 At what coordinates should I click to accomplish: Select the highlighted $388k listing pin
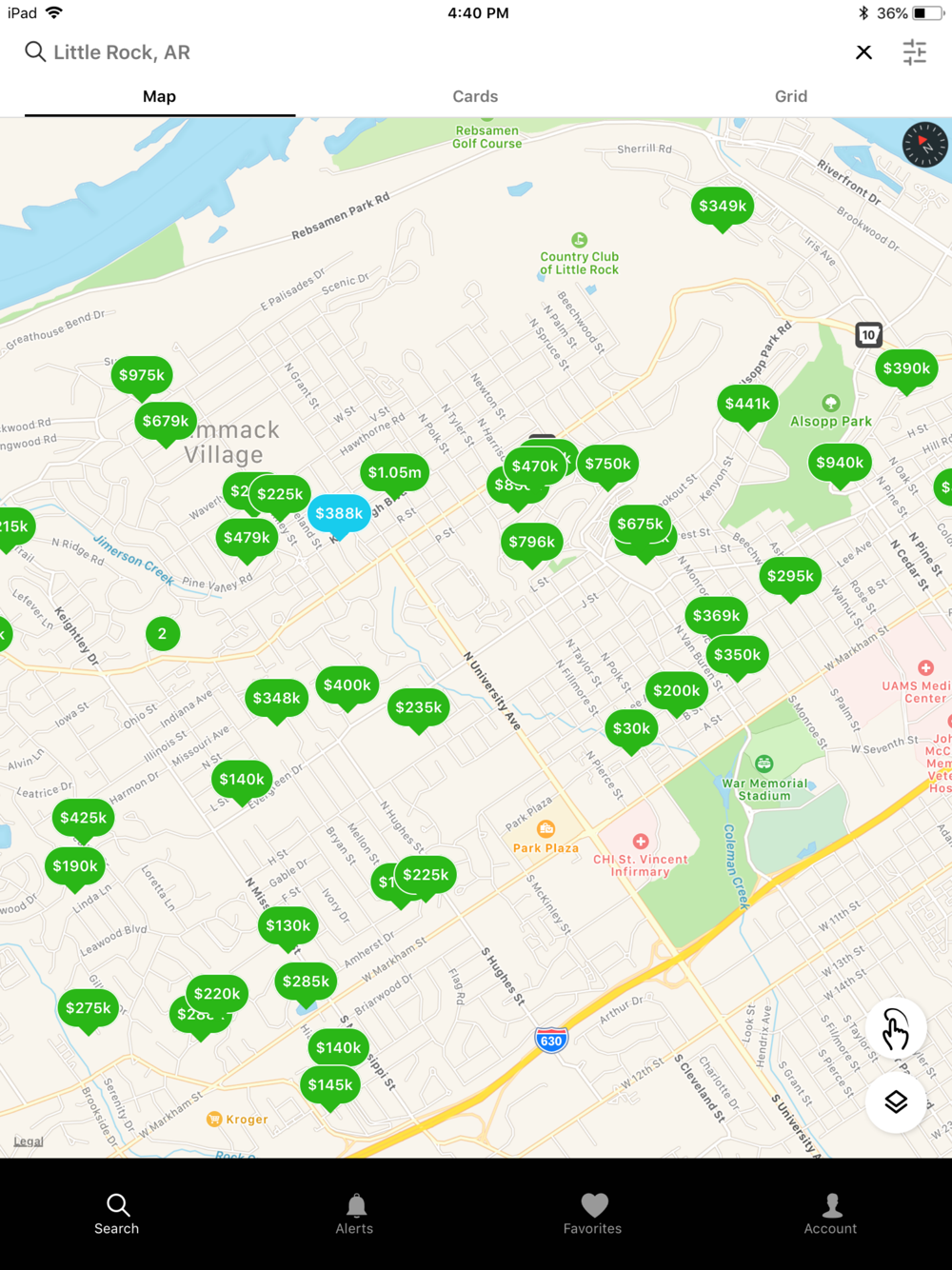[339, 514]
